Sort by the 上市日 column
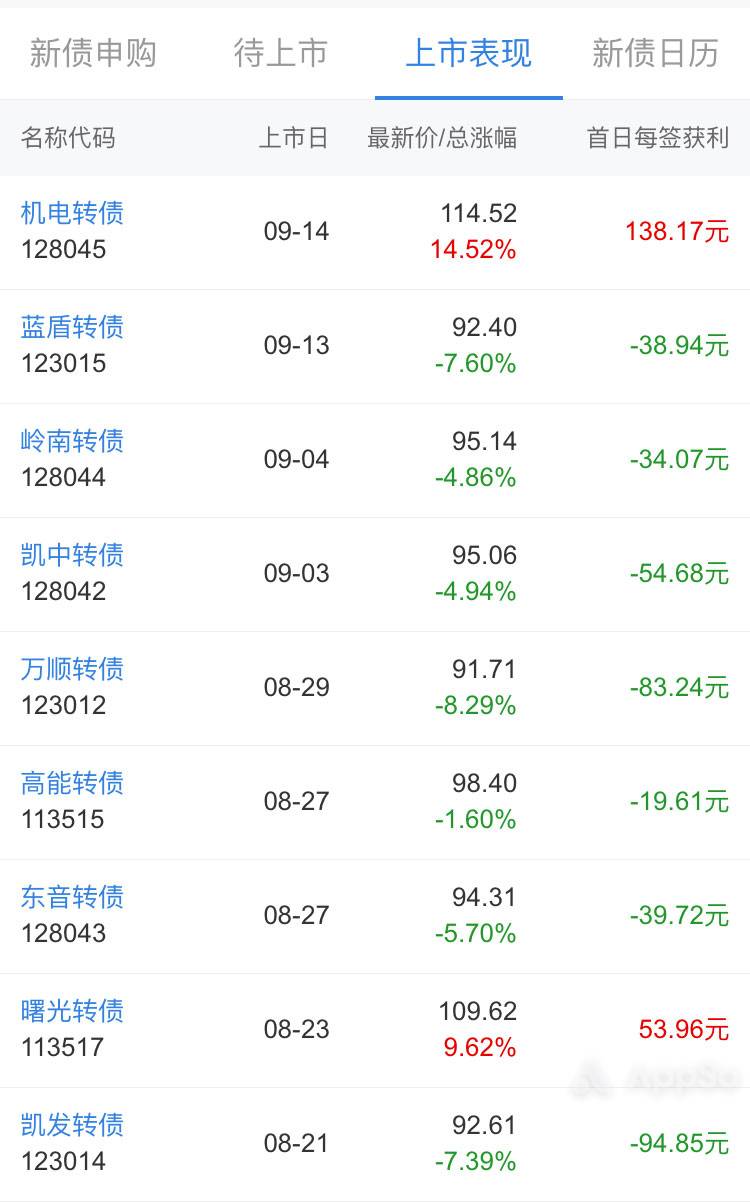 295,139
